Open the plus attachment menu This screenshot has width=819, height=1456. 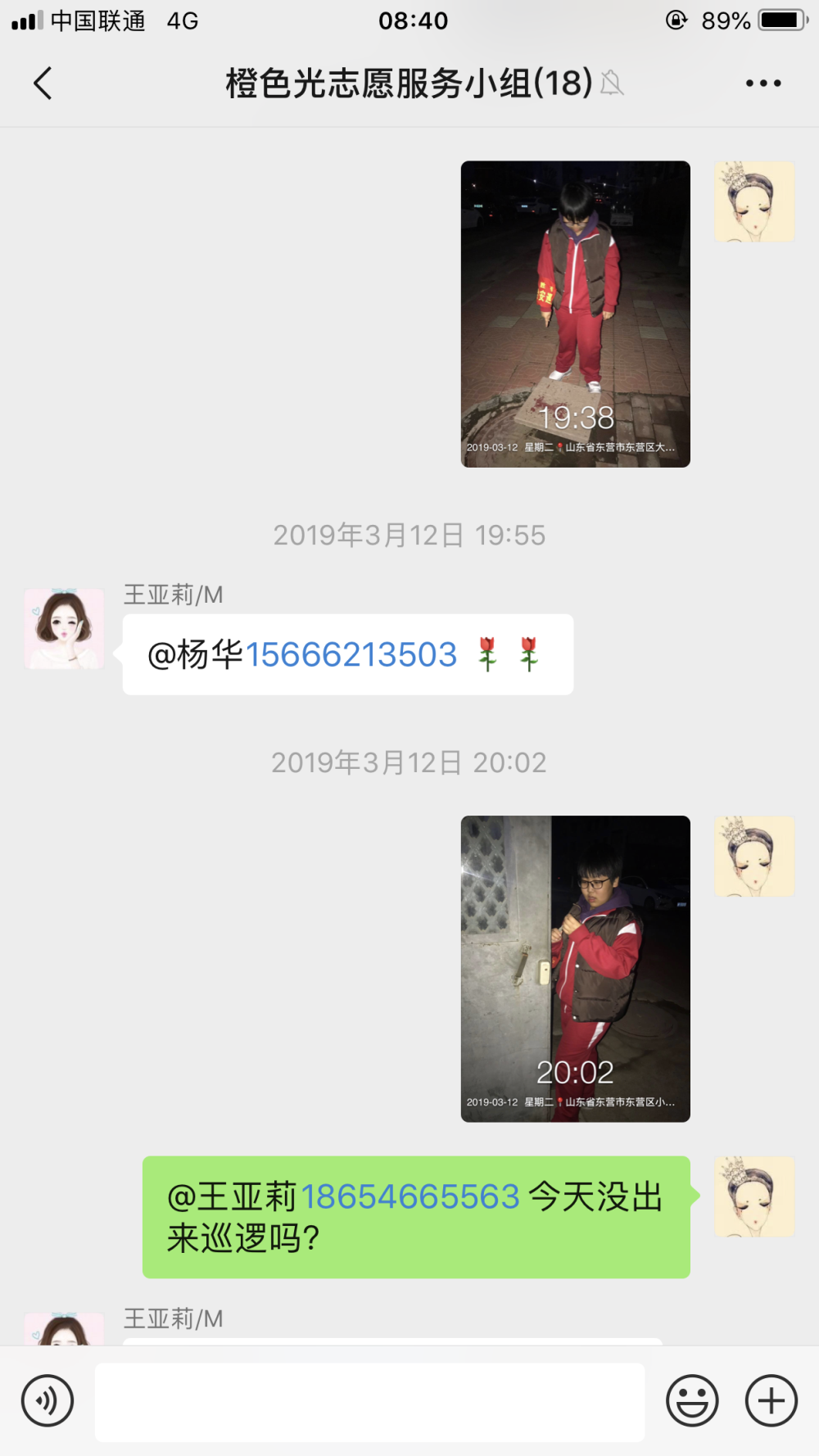pos(771,1401)
